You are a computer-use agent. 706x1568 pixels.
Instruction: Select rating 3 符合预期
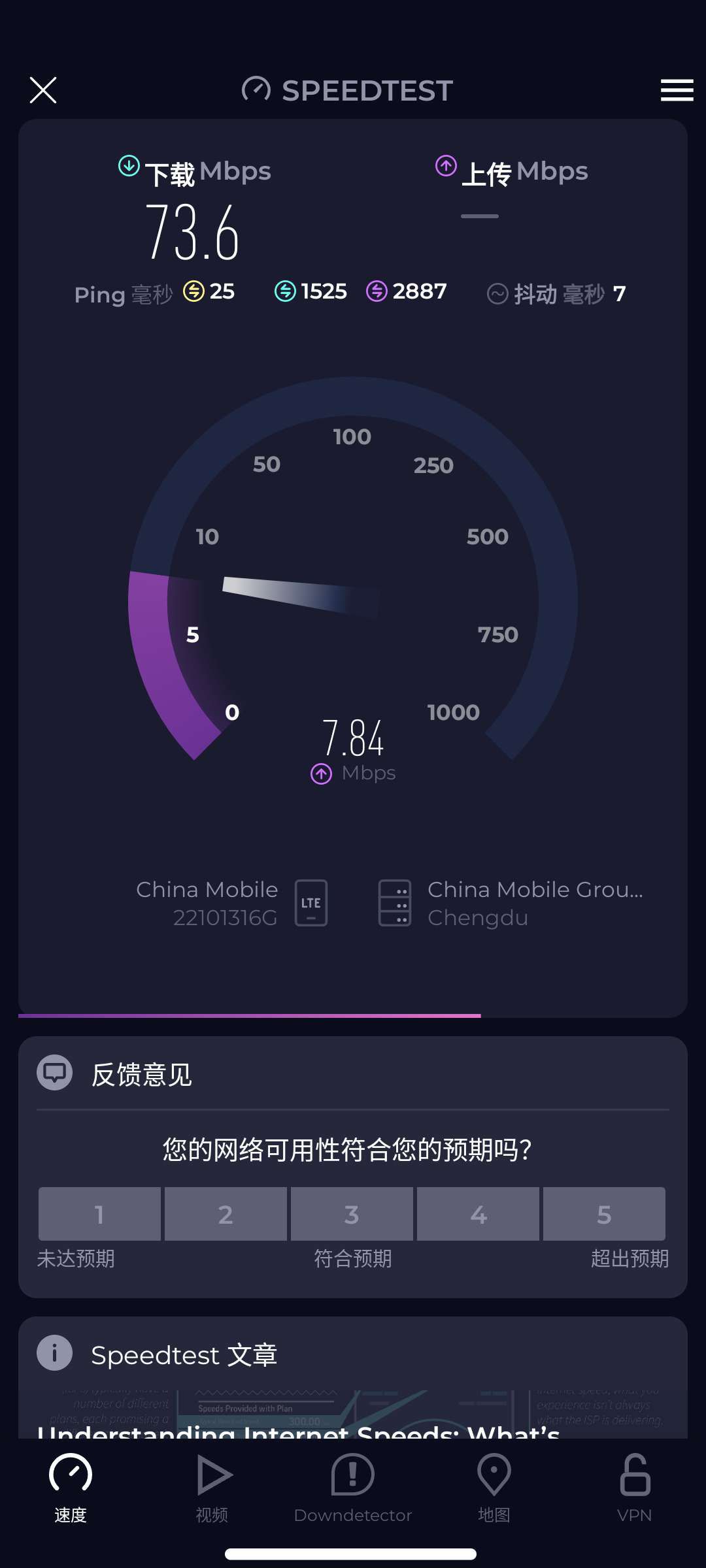point(352,1214)
